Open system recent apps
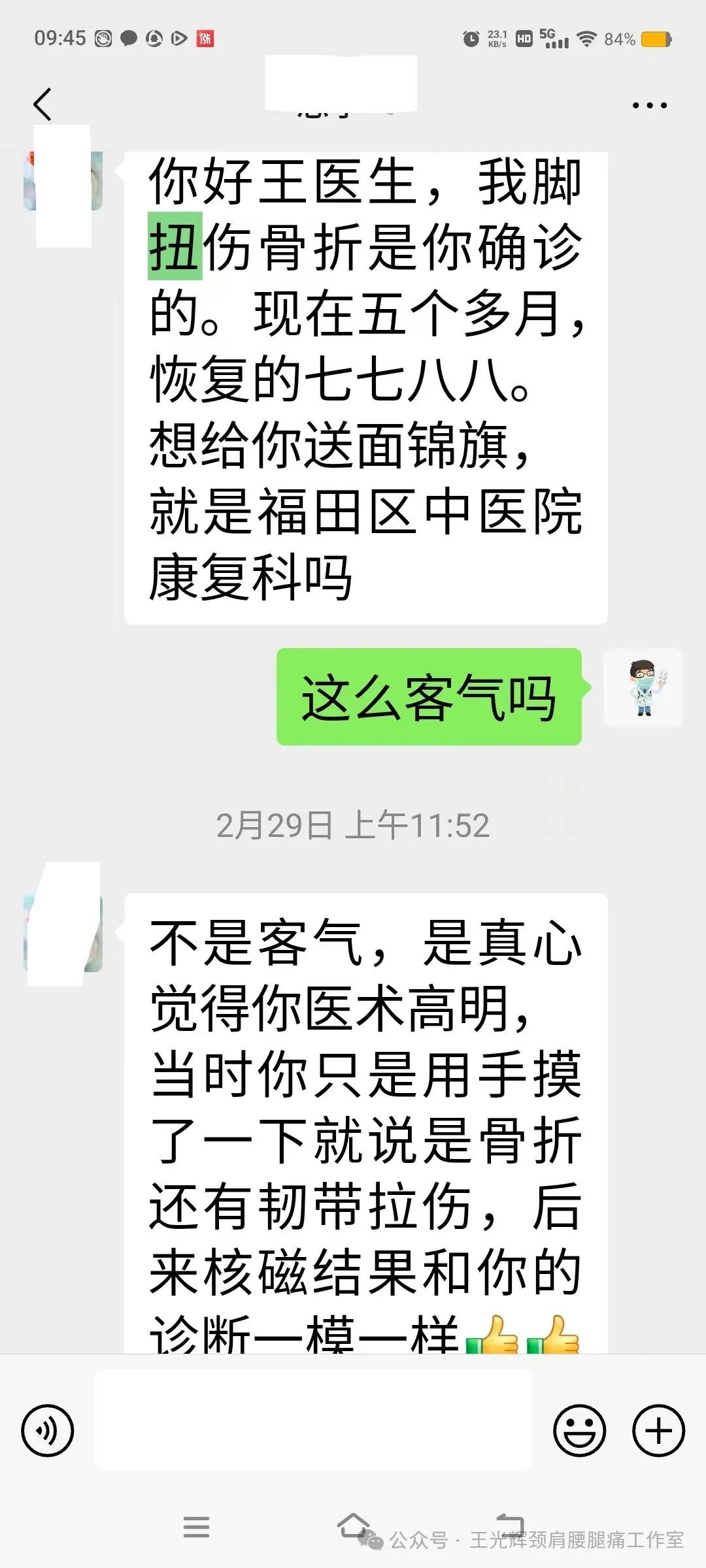The width and height of the screenshot is (706, 1568). pos(196,1527)
